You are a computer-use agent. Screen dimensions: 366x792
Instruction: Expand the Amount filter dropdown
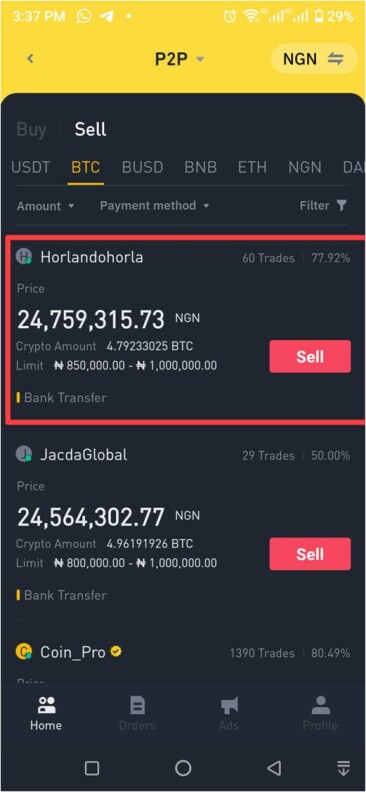tap(45, 206)
